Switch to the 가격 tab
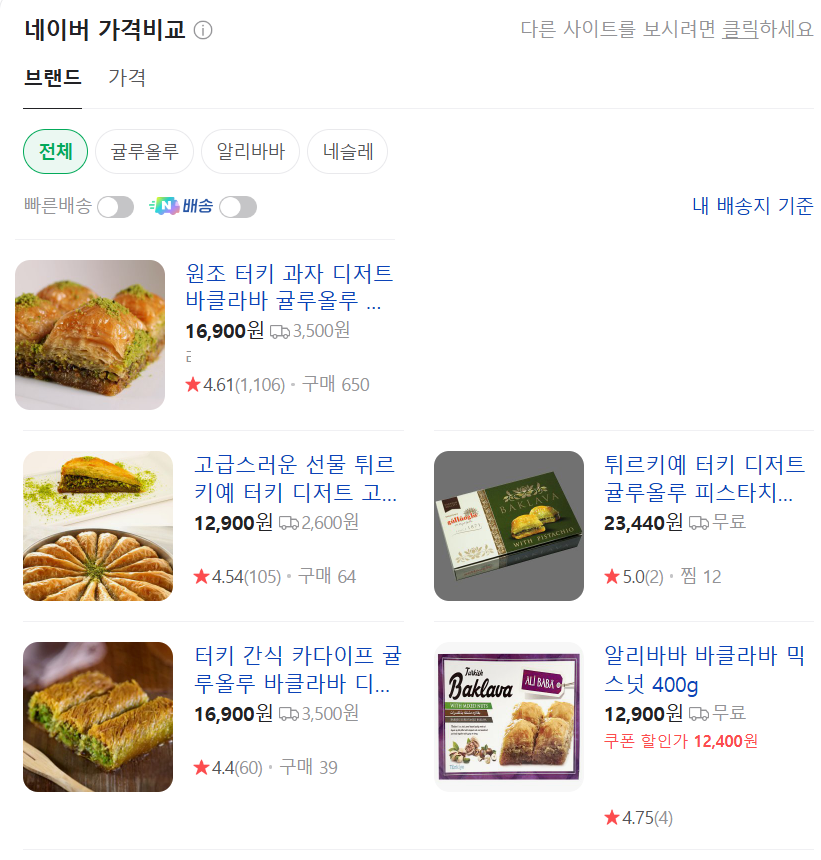Screen dimensions: 821x860 127,77
